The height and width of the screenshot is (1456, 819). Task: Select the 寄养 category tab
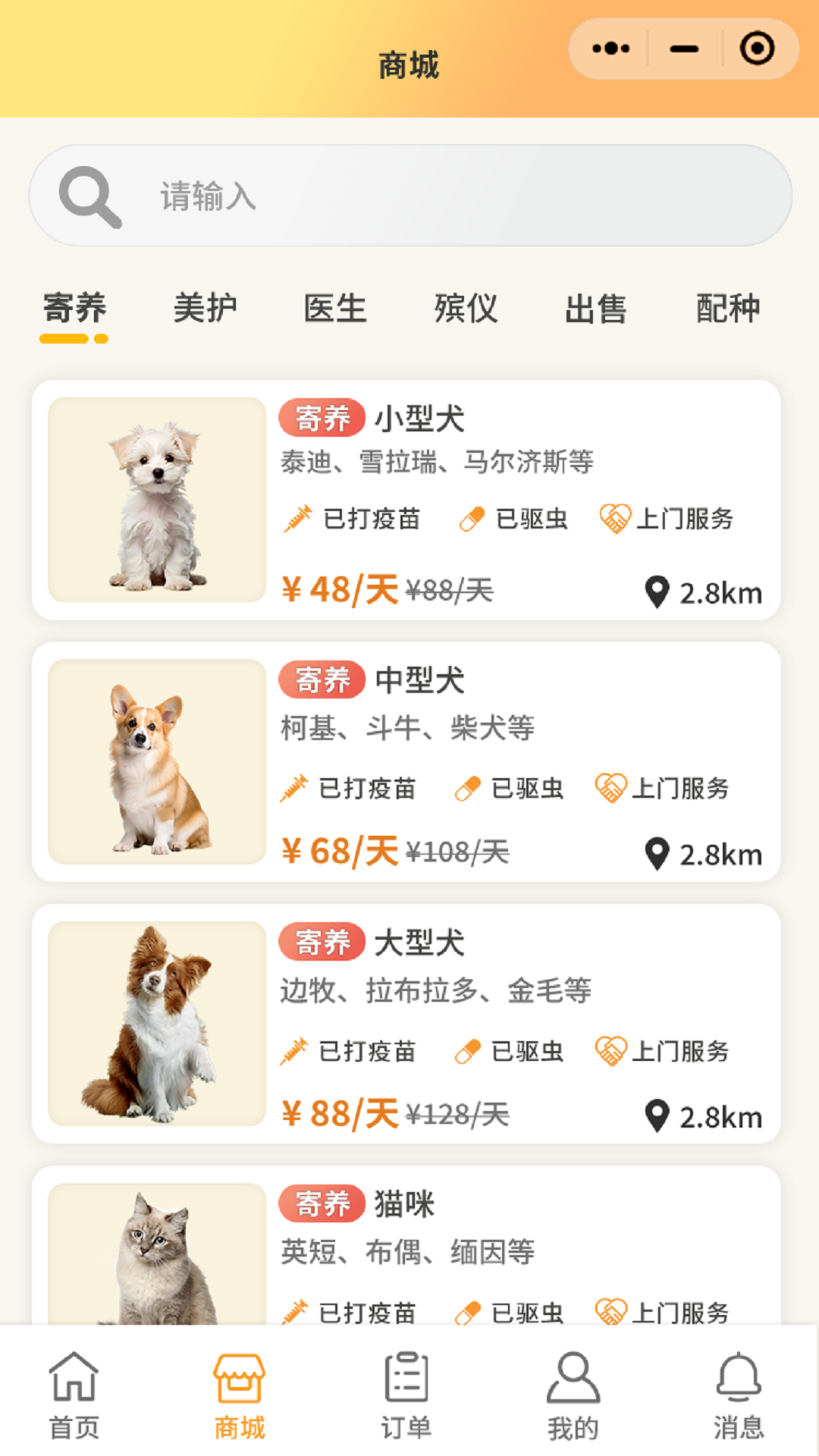(74, 309)
